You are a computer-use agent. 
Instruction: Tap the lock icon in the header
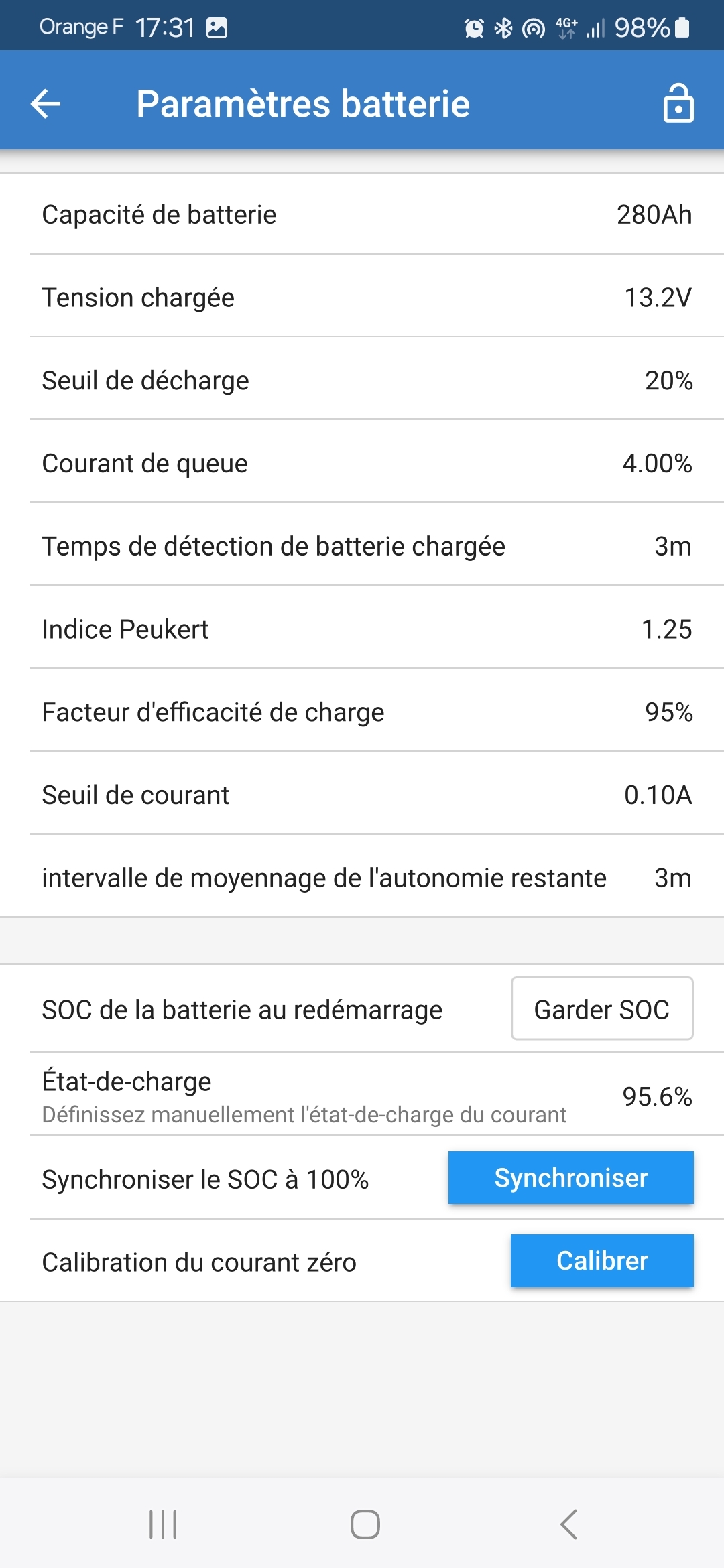pyautogui.click(x=678, y=104)
